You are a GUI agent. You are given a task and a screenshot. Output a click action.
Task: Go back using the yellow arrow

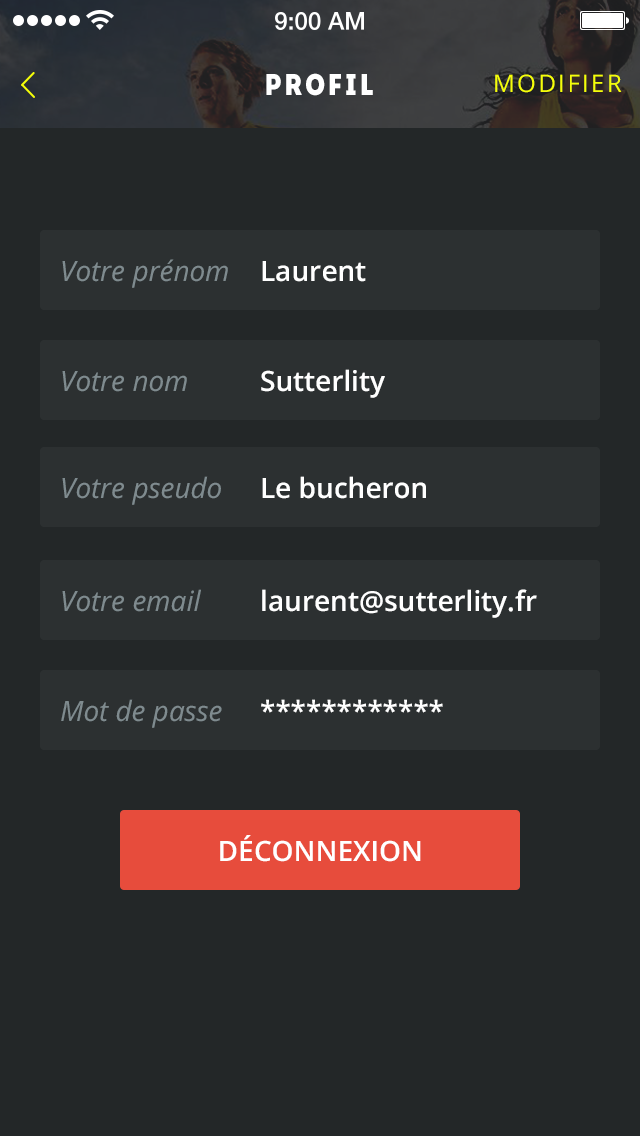point(28,85)
